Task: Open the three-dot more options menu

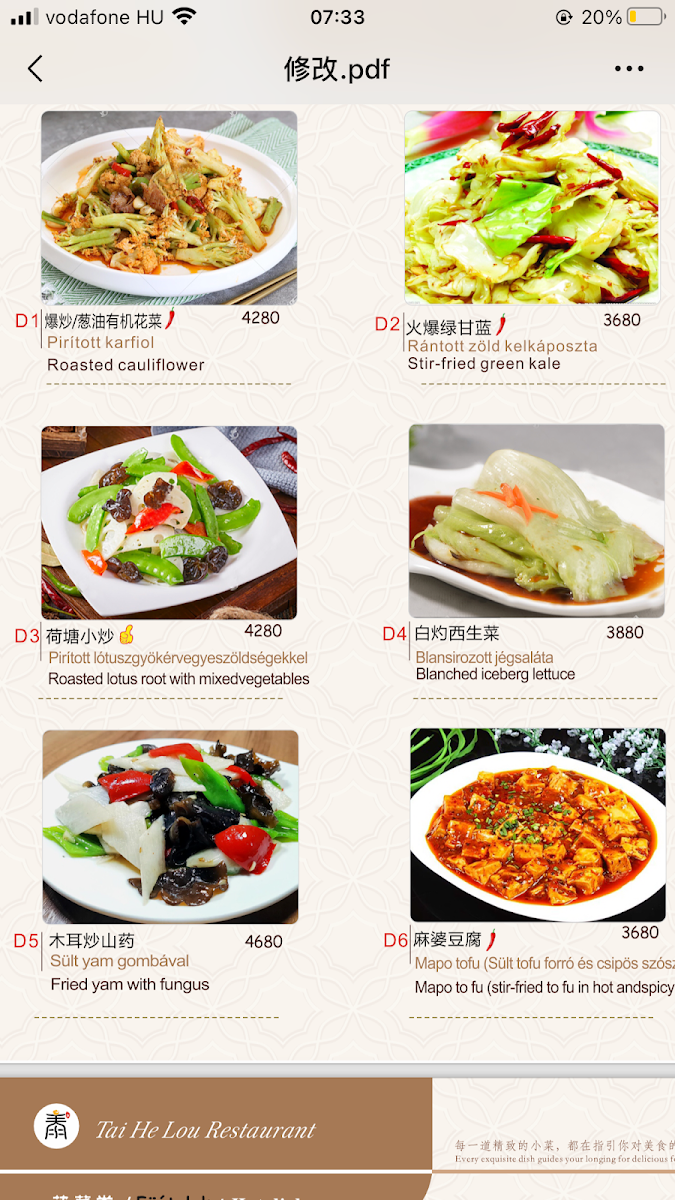Action: pyautogui.click(x=629, y=69)
